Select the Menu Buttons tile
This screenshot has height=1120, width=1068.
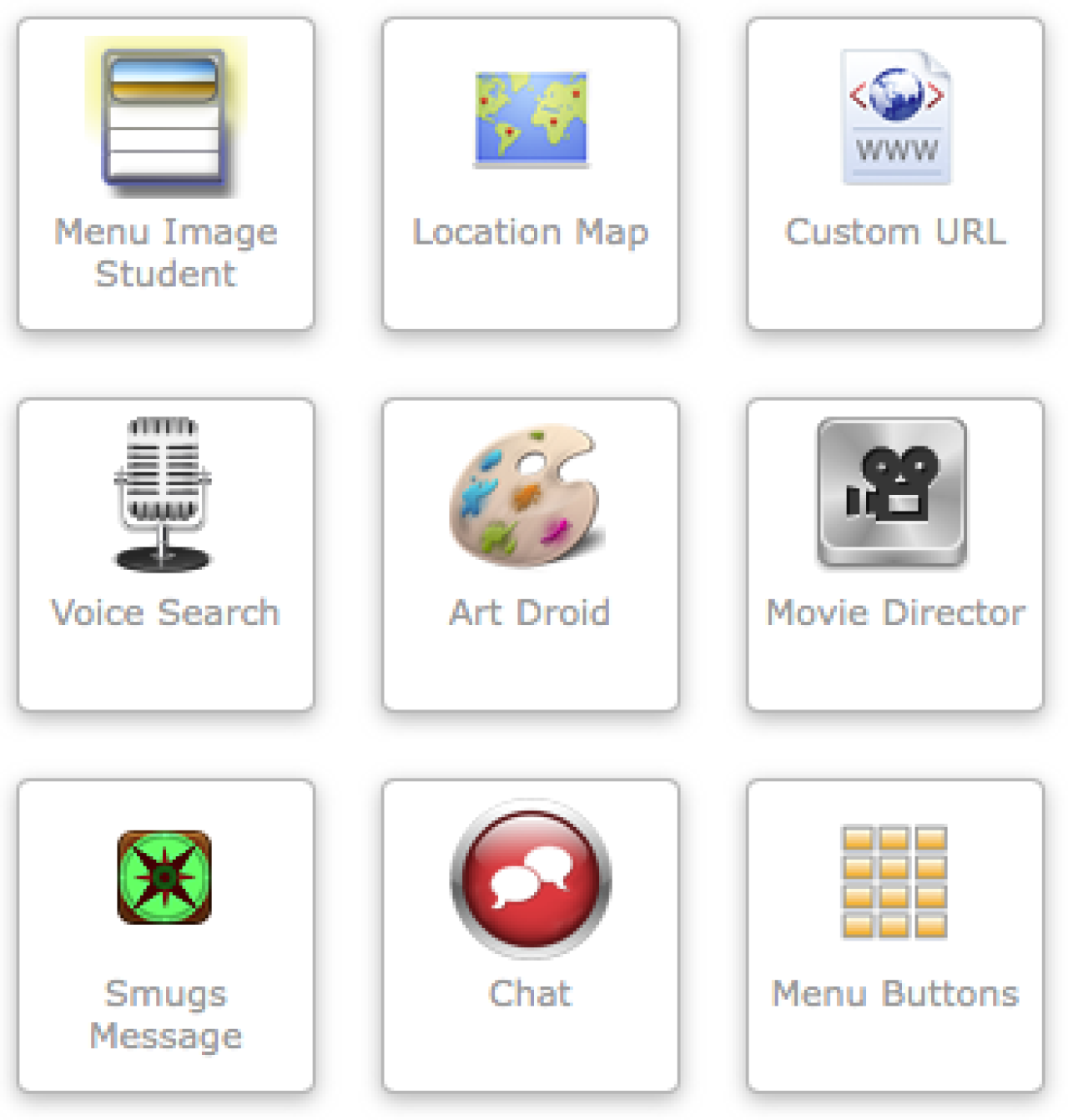(x=894, y=935)
